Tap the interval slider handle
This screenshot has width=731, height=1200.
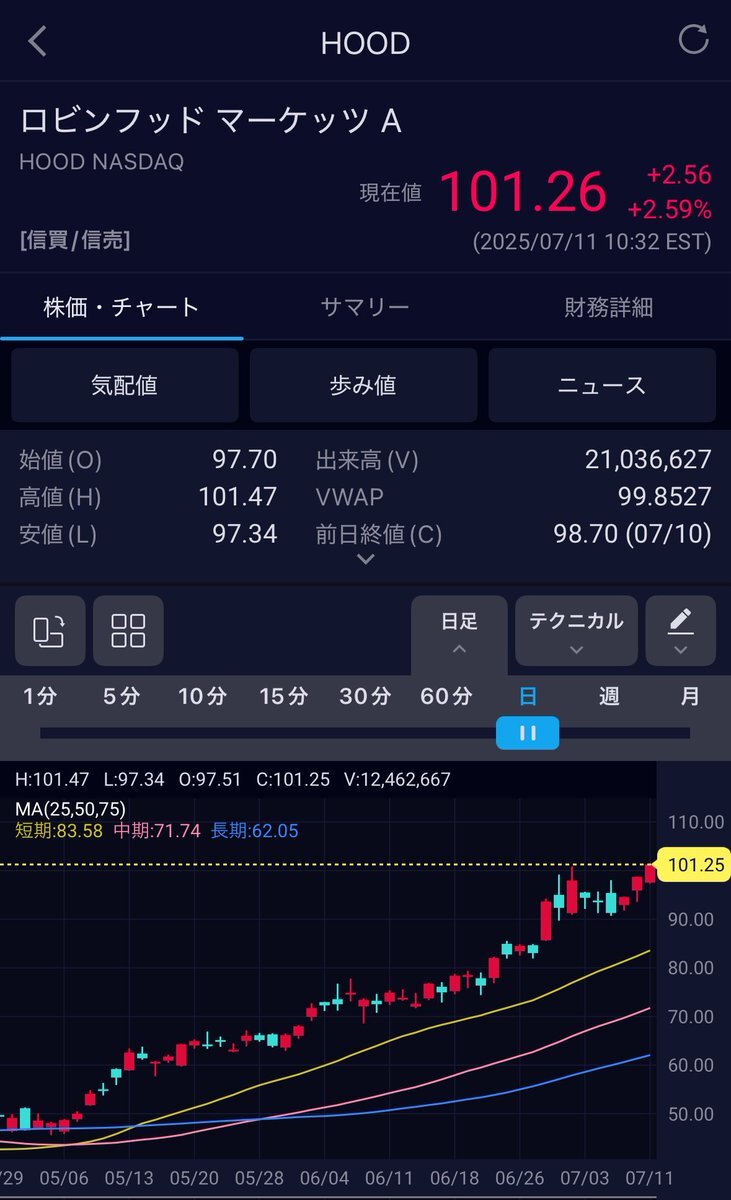click(528, 733)
